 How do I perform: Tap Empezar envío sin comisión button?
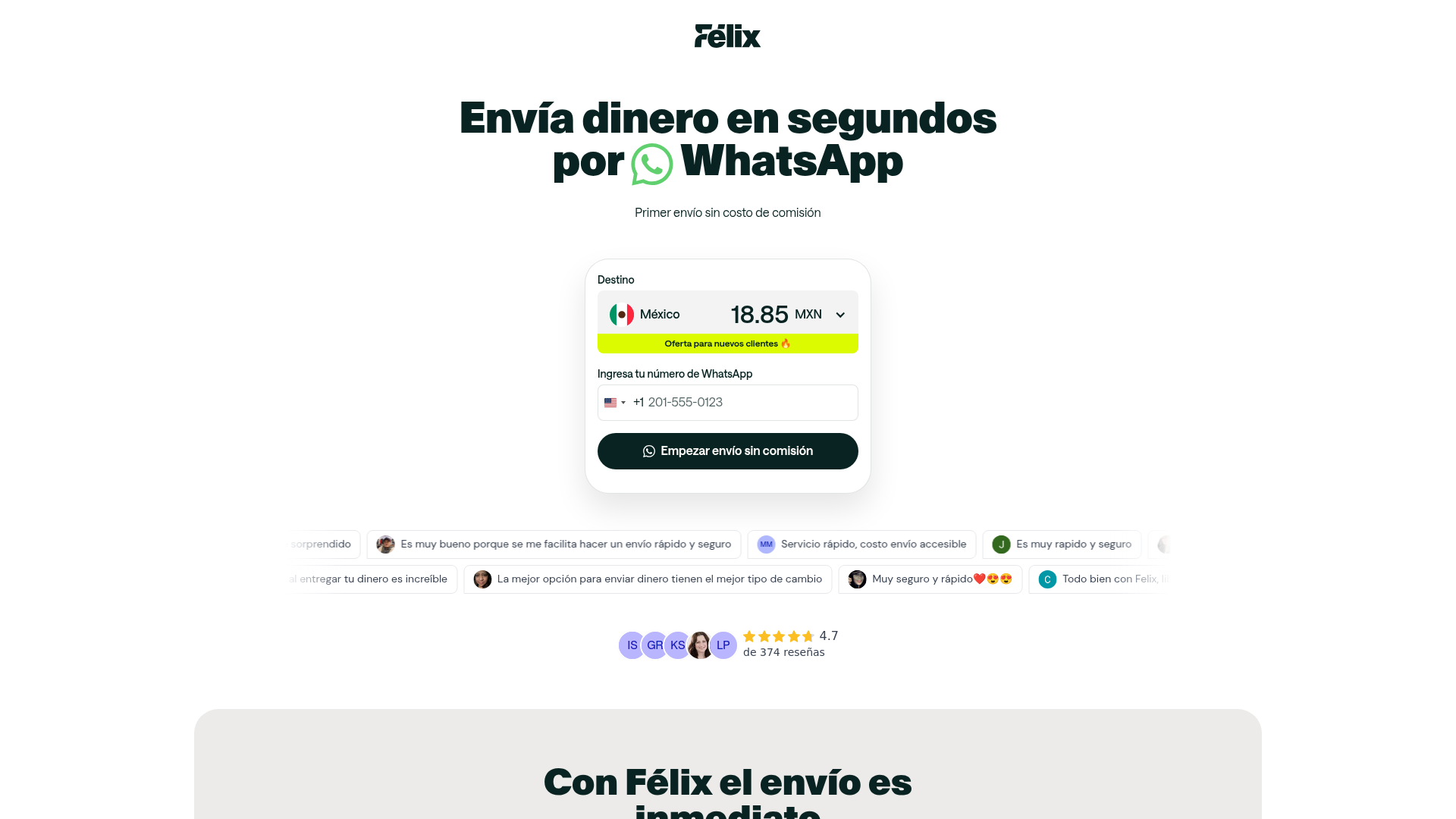point(727,451)
